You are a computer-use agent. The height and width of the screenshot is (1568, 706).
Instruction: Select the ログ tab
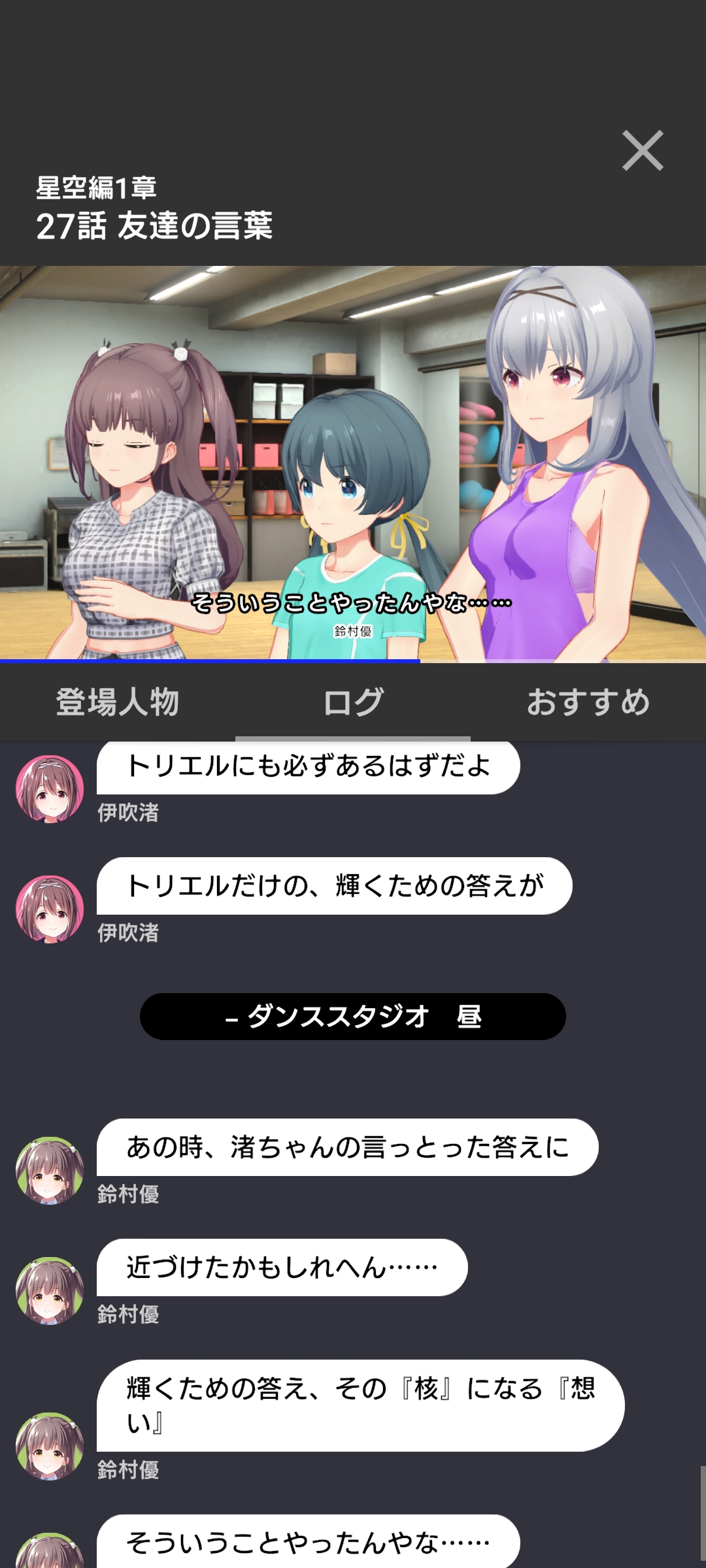353,702
